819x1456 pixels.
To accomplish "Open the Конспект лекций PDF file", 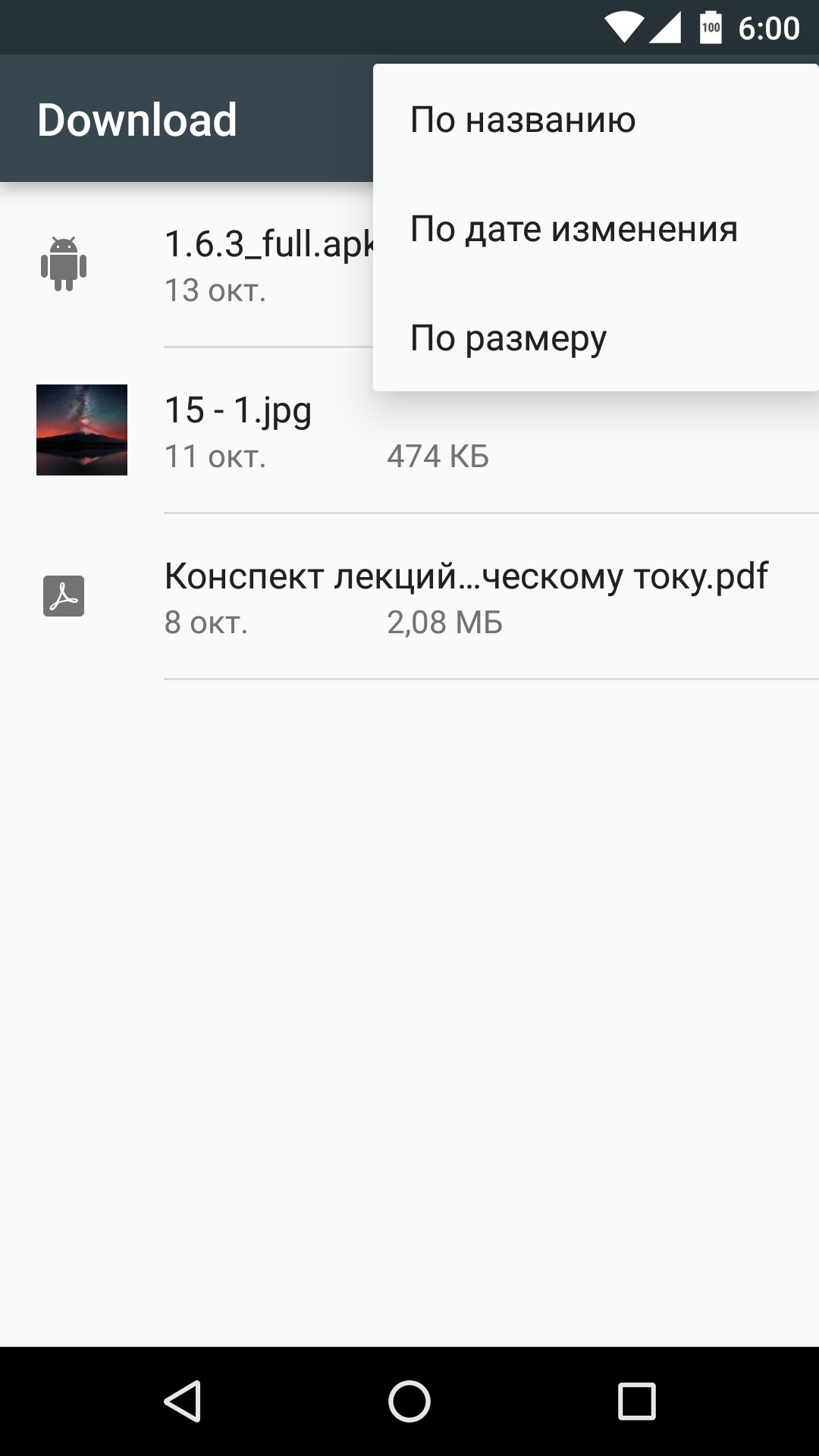I will (466, 597).
